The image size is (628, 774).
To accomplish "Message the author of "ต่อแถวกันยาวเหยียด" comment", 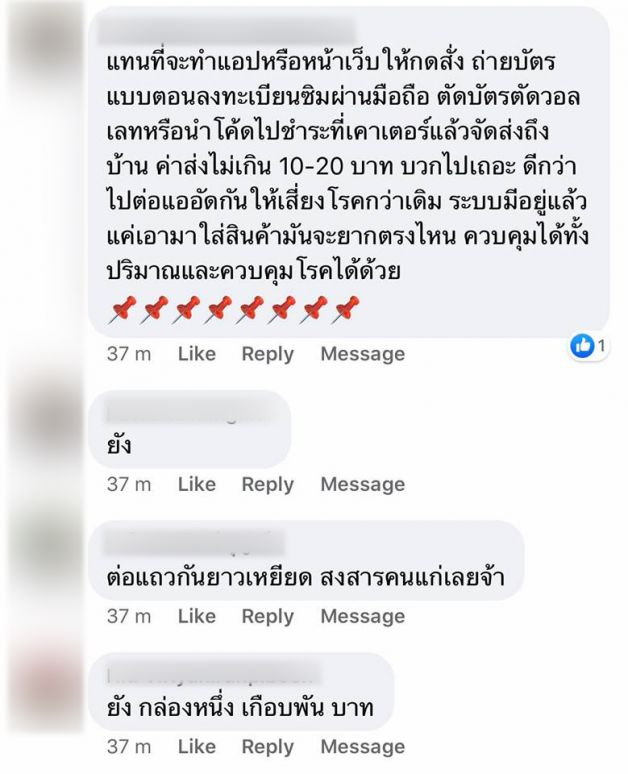I will point(362,616).
